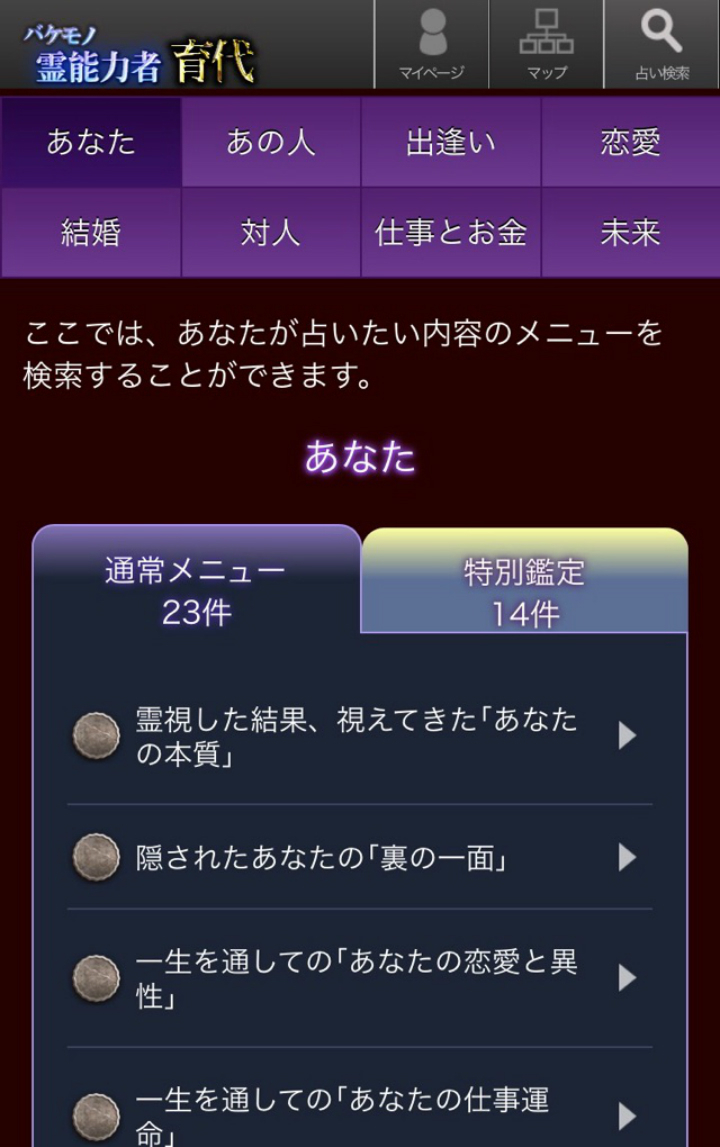The height and width of the screenshot is (1147, 720).
Task: Click the 占い検索 magnifying glass icon
Action: pyautogui.click(x=662, y=44)
